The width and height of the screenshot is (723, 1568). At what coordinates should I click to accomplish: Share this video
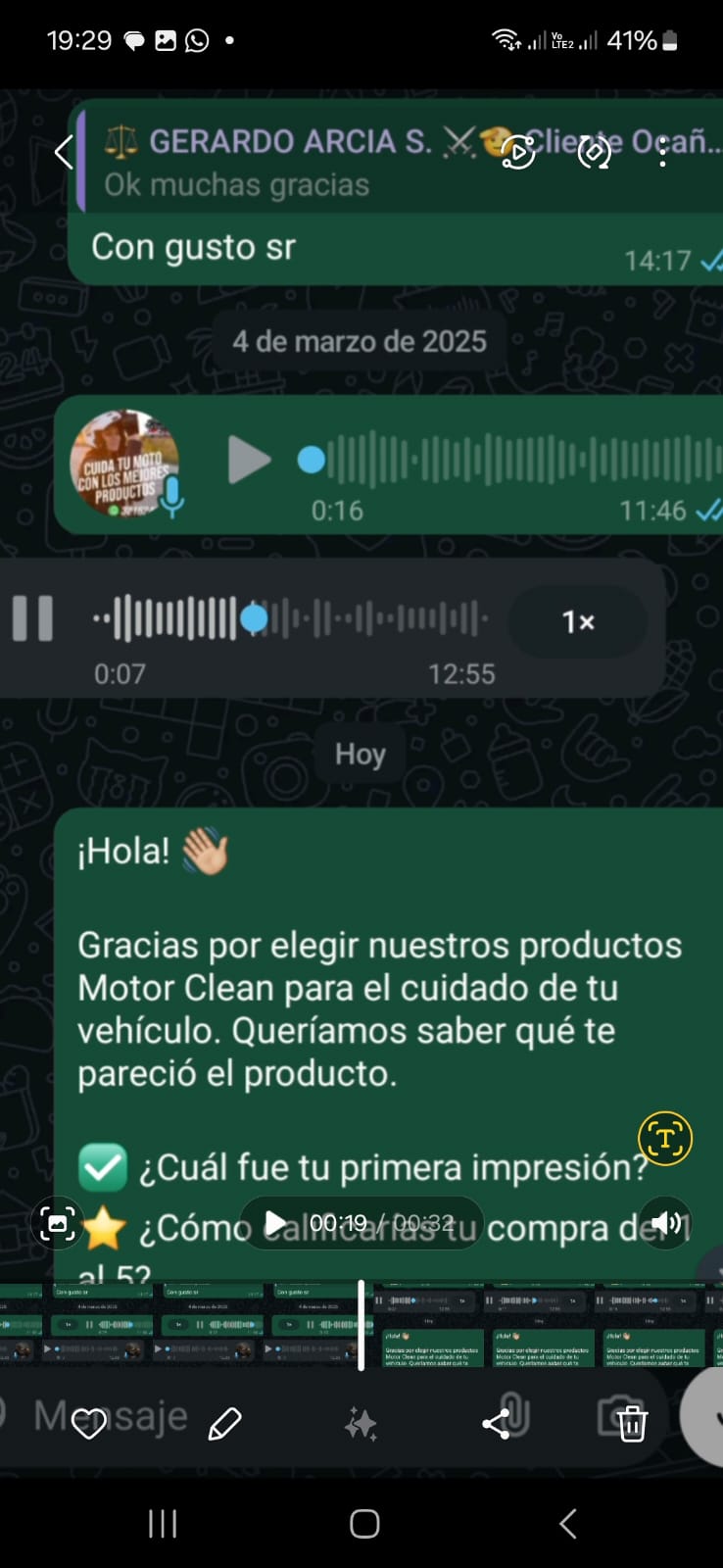497,1423
